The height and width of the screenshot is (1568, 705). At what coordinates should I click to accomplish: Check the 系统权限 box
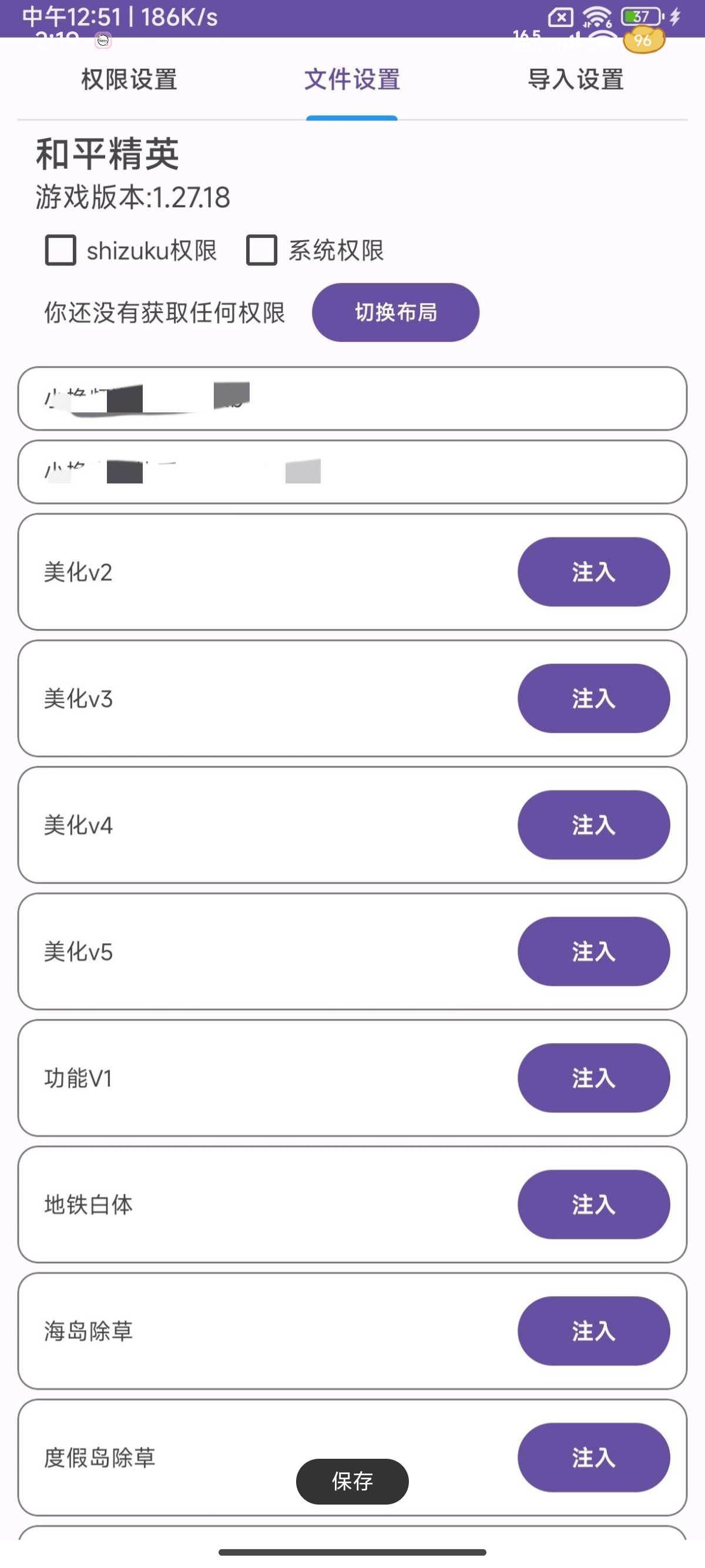(x=261, y=250)
